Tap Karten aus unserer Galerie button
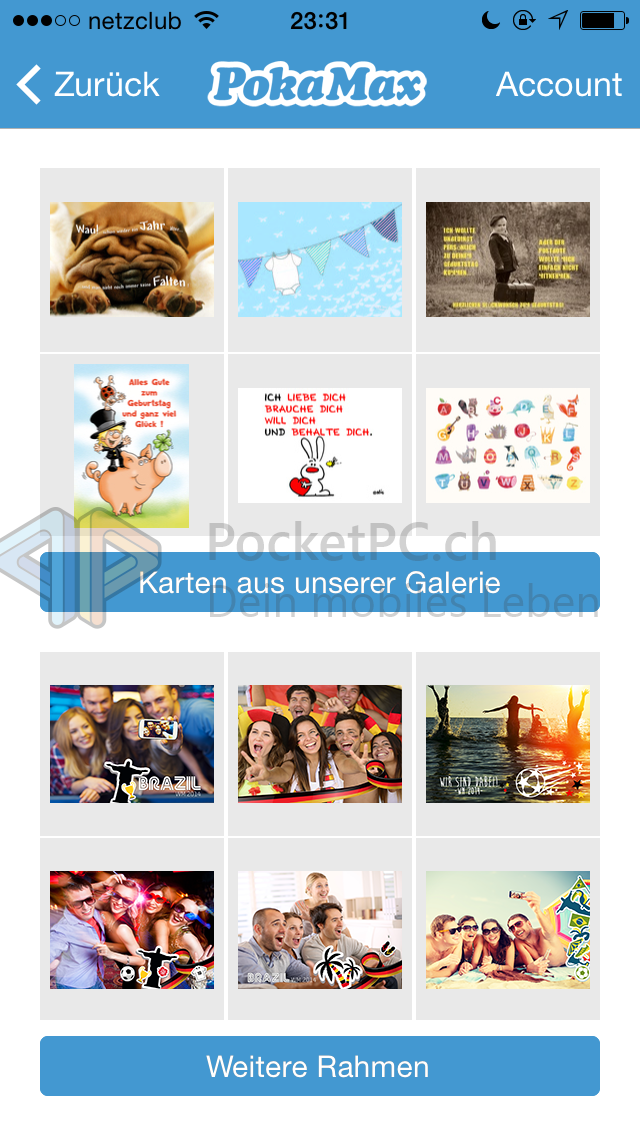Image resolution: width=640 pixels, height=1136 pixels. click(320, 582)
